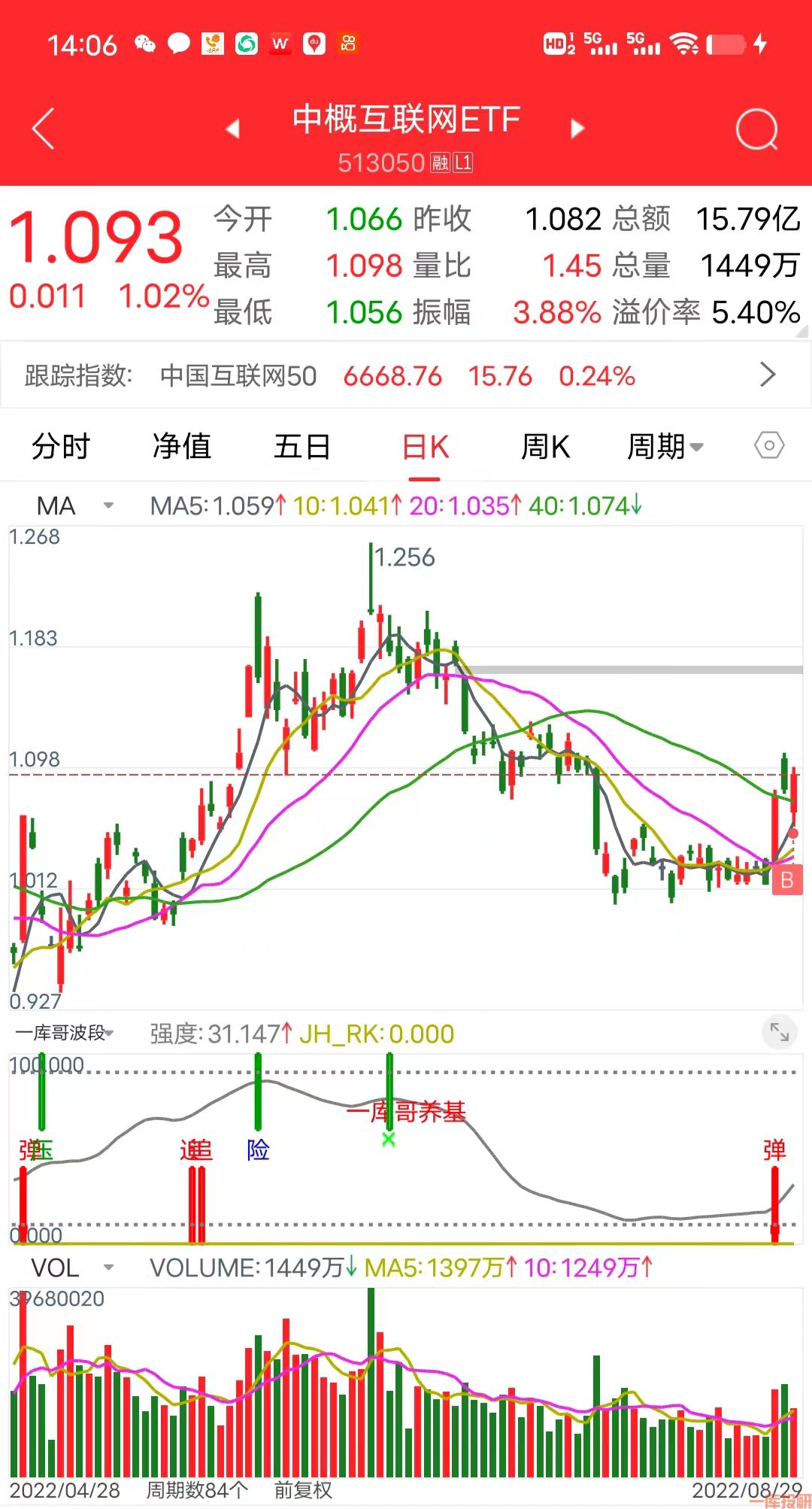Expand the indicator chart to fullscreen
Image resolution: width=812 pixels, height=1509 pixels.
tap(779, 1033)
